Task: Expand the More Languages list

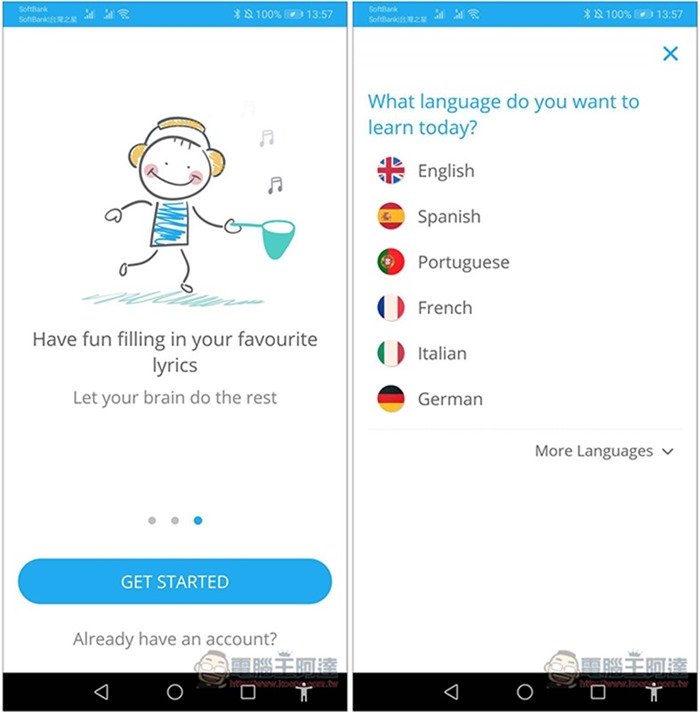Action: (x=604, y=451)
